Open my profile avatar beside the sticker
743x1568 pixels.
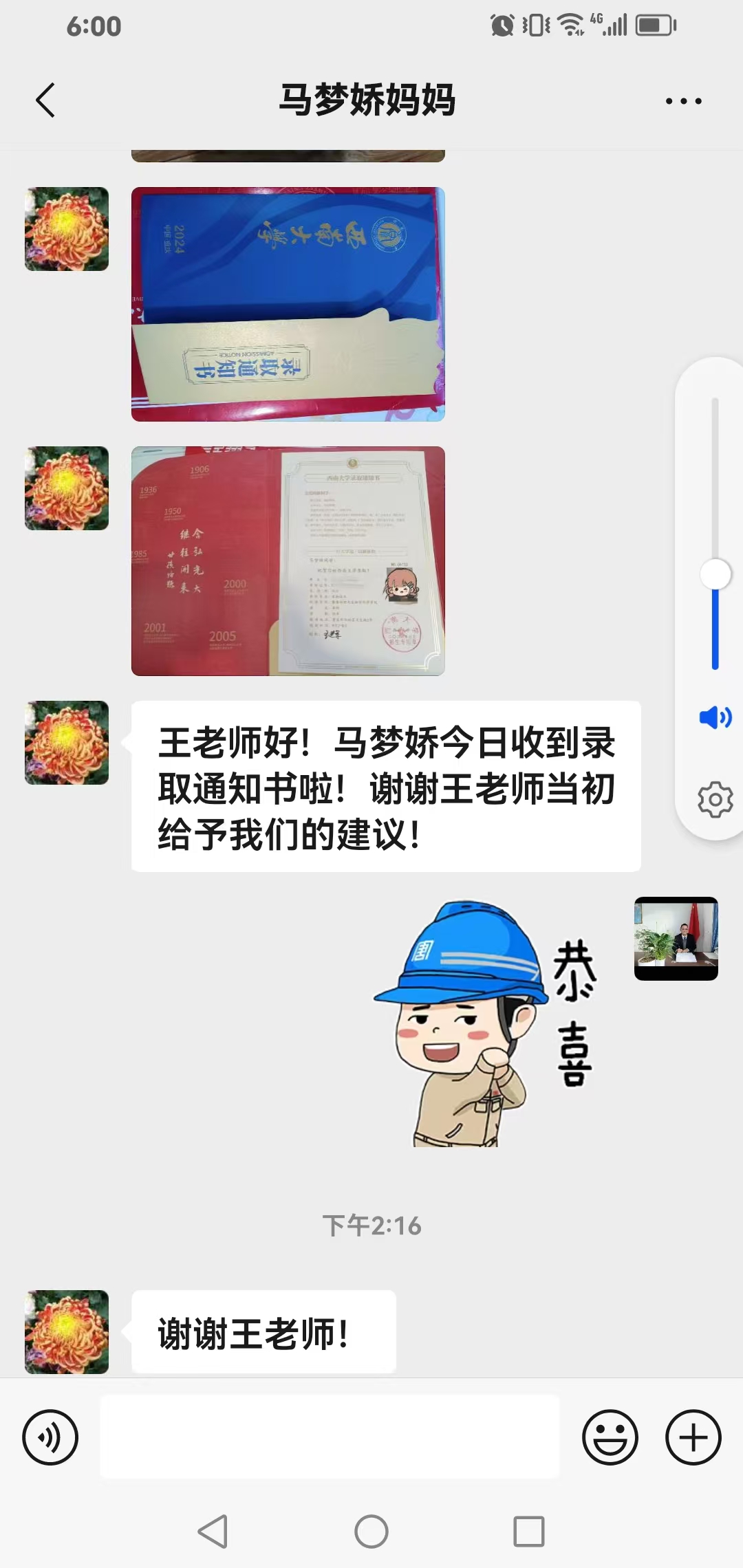[676, 938]
